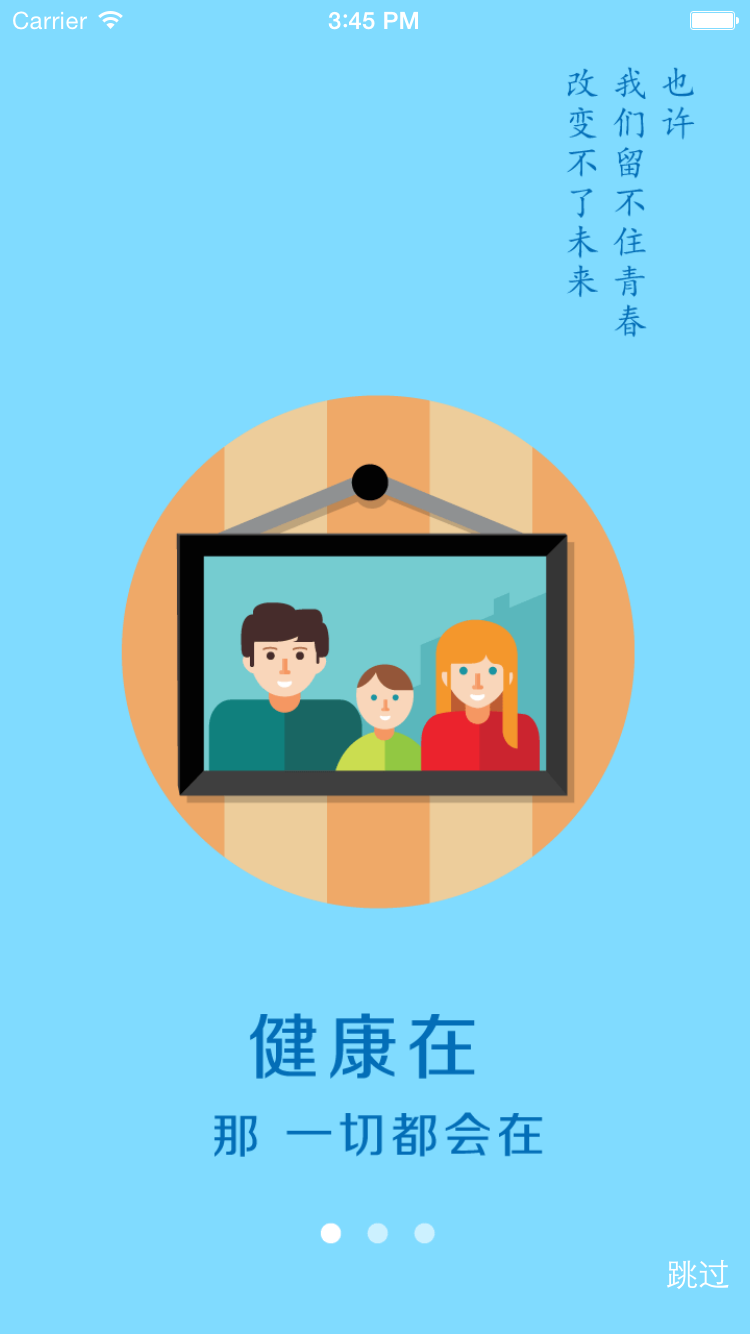Click the 健康在 headline text
Viewport: 750px width, 1334px height.
(x=364, y=1043)
